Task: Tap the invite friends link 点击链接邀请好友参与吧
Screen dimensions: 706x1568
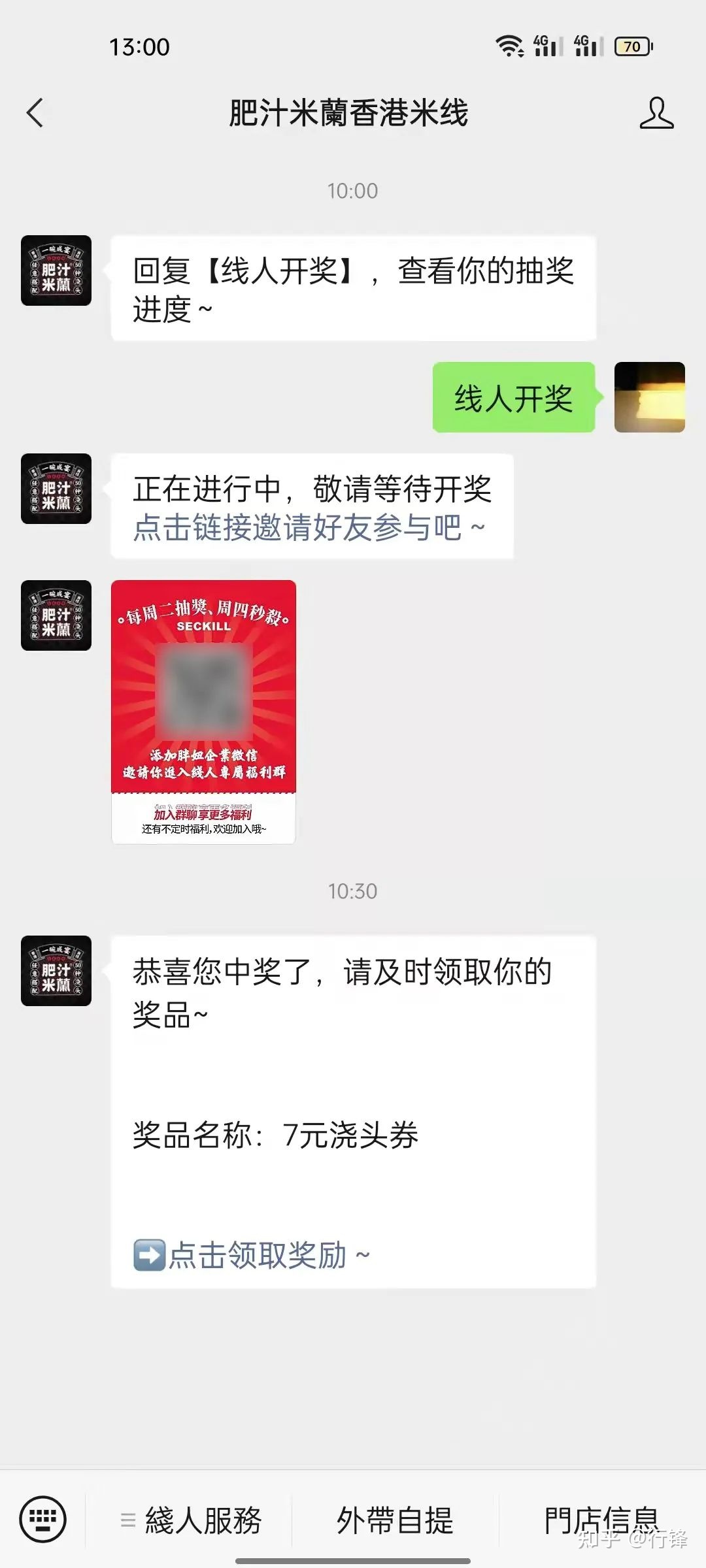Action: pos(309,528)
